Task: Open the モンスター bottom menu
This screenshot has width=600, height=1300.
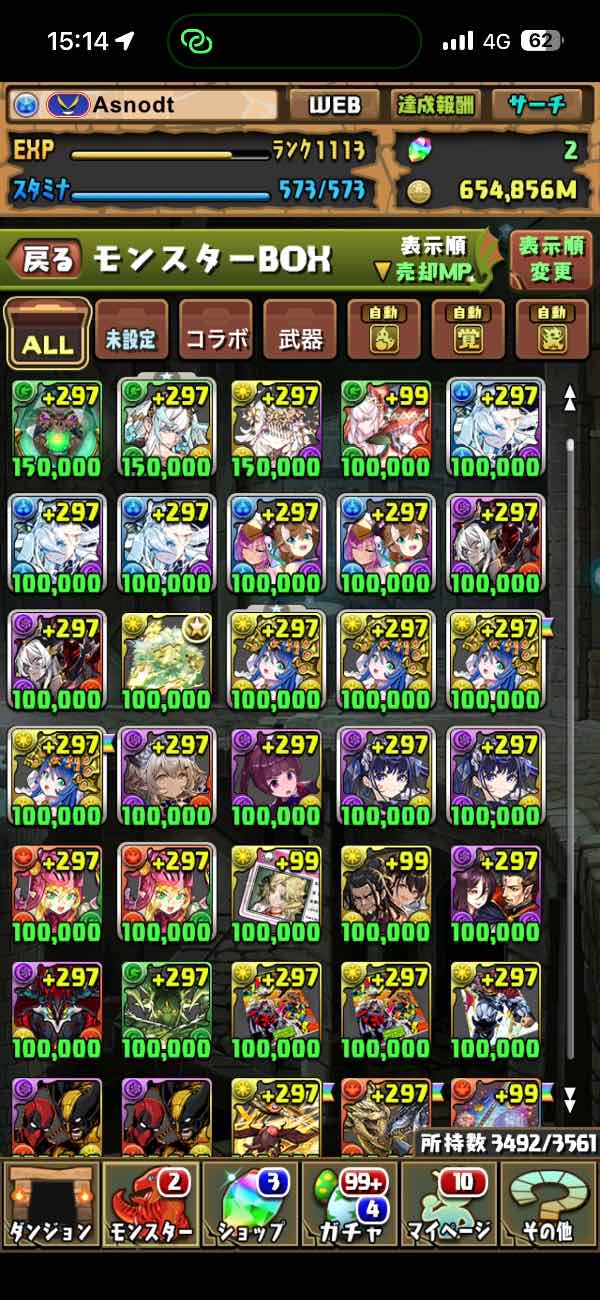Action: pyautogui.click(x=150, y=1205)
